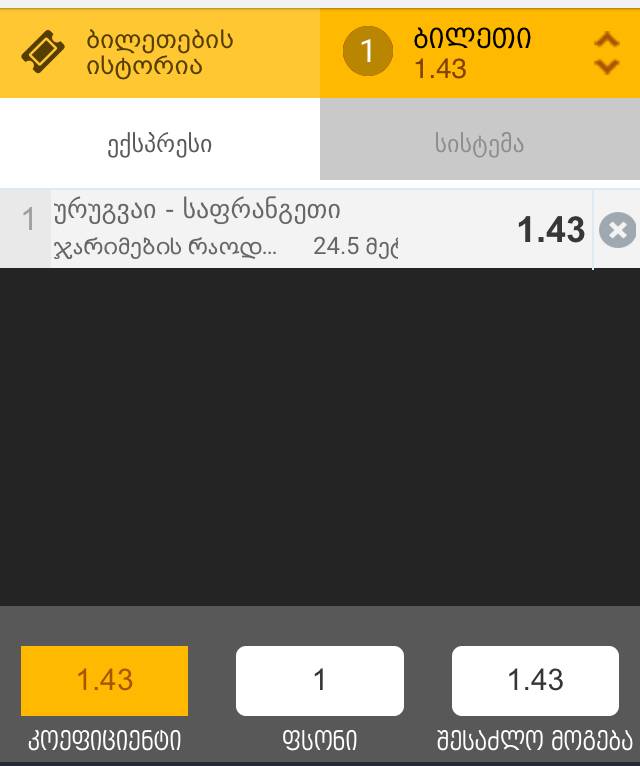
Task: Tap the yellow კოეფიციენტი 1.43 box
Action: click(105, 681)
